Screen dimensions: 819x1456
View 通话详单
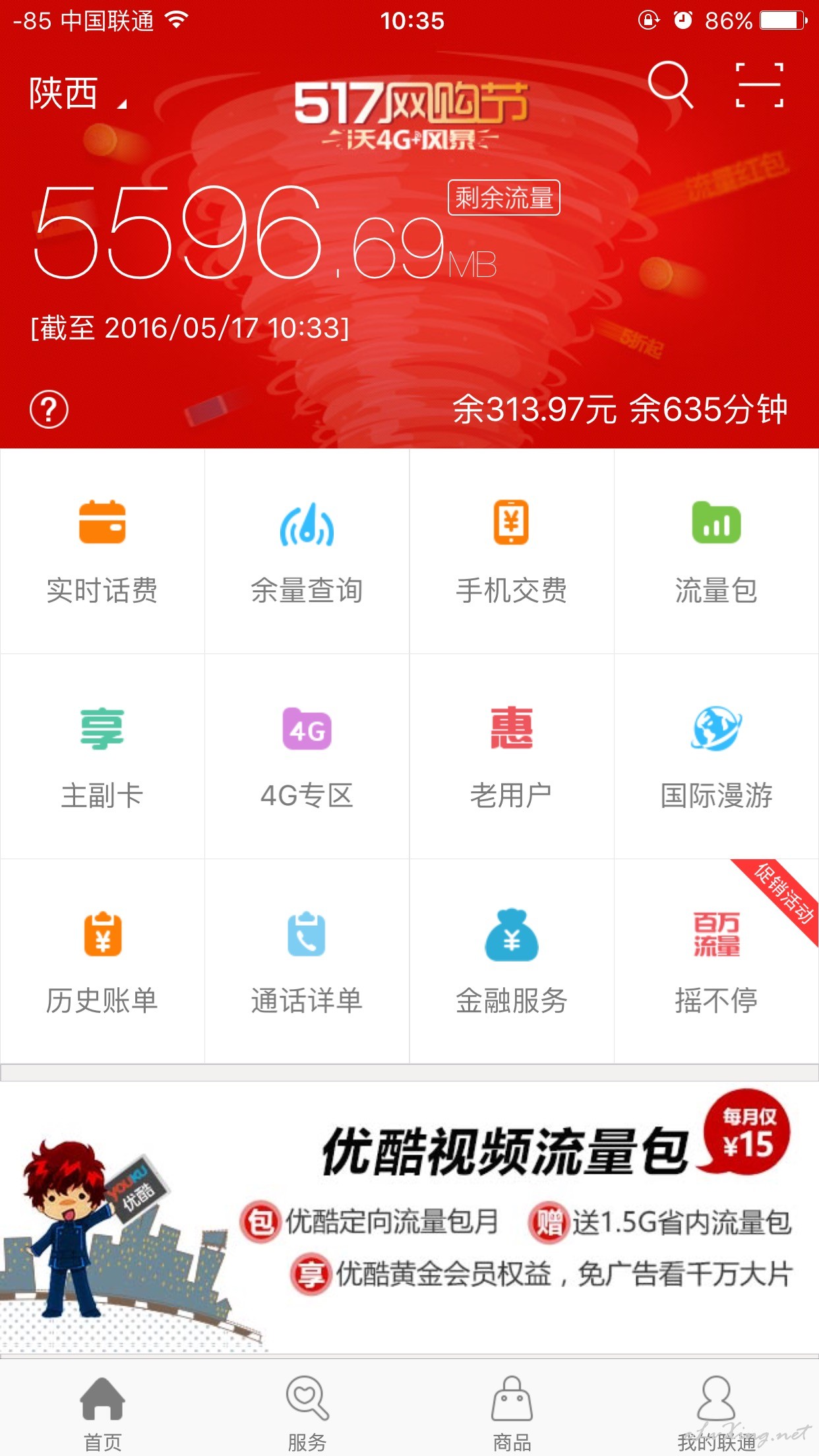coord(307,961)
